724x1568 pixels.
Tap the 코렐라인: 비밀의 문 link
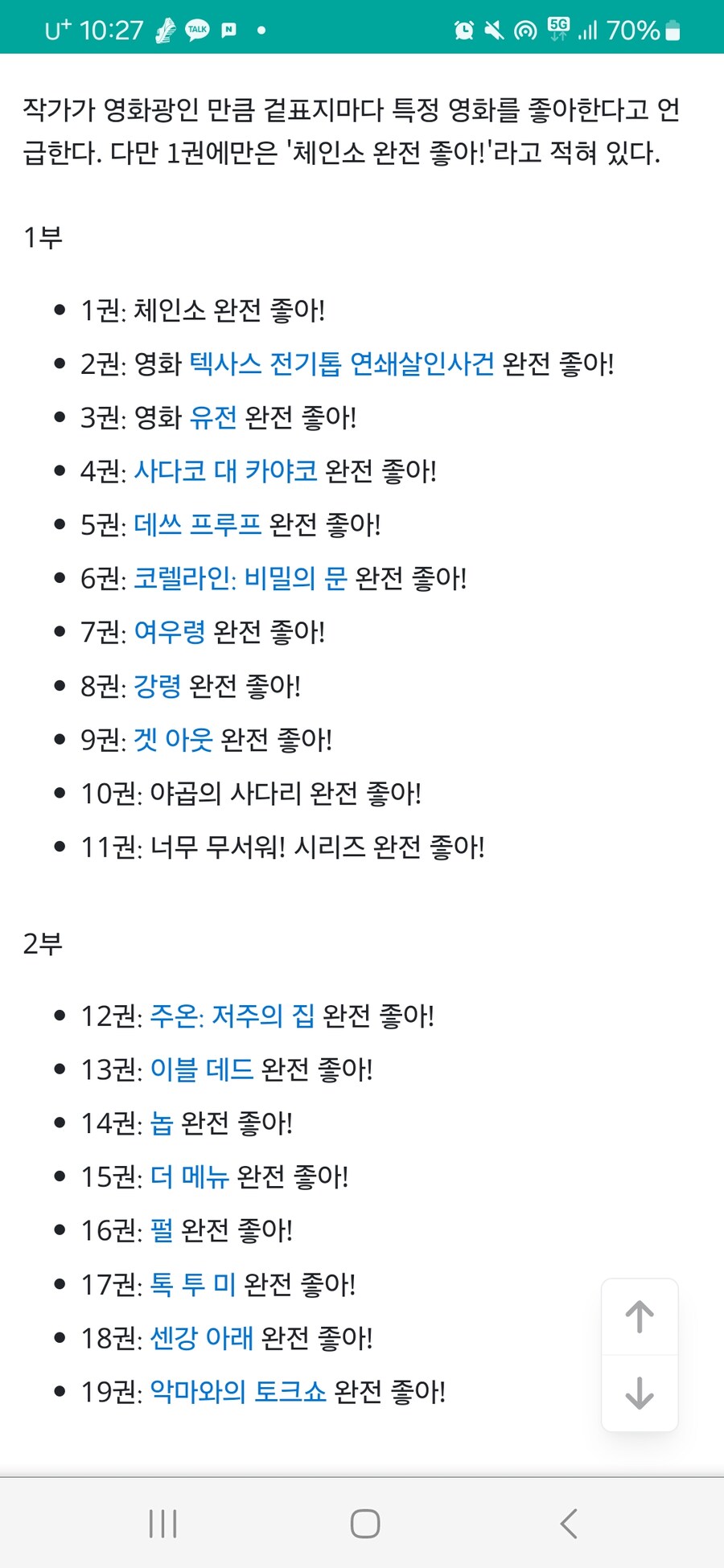pos(240,578)
